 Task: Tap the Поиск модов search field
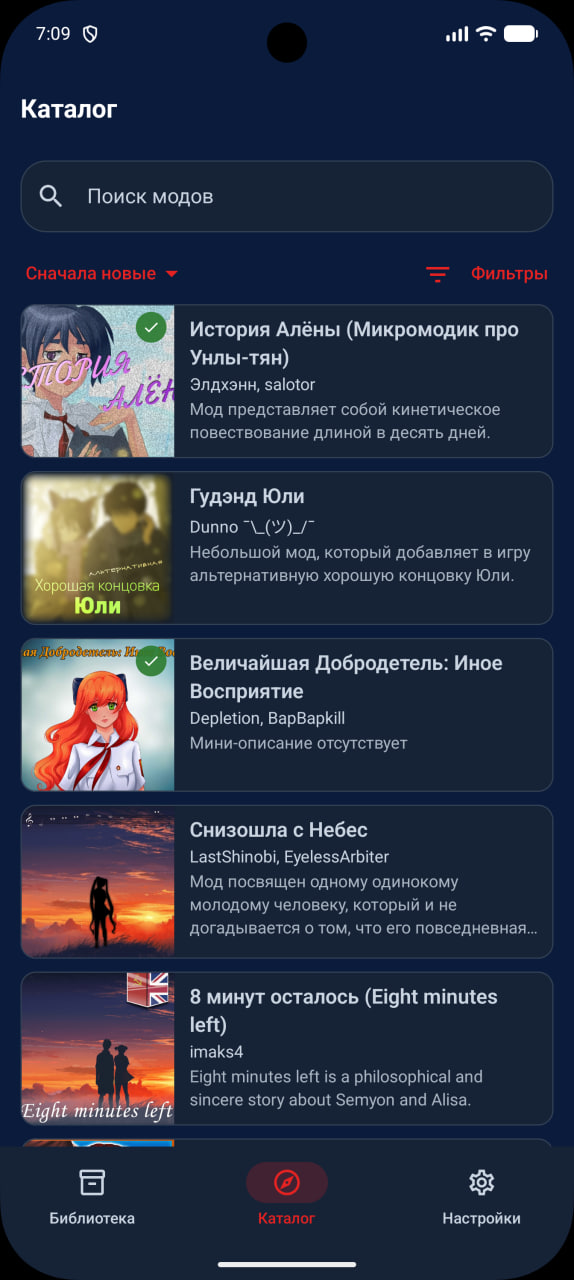287,196
